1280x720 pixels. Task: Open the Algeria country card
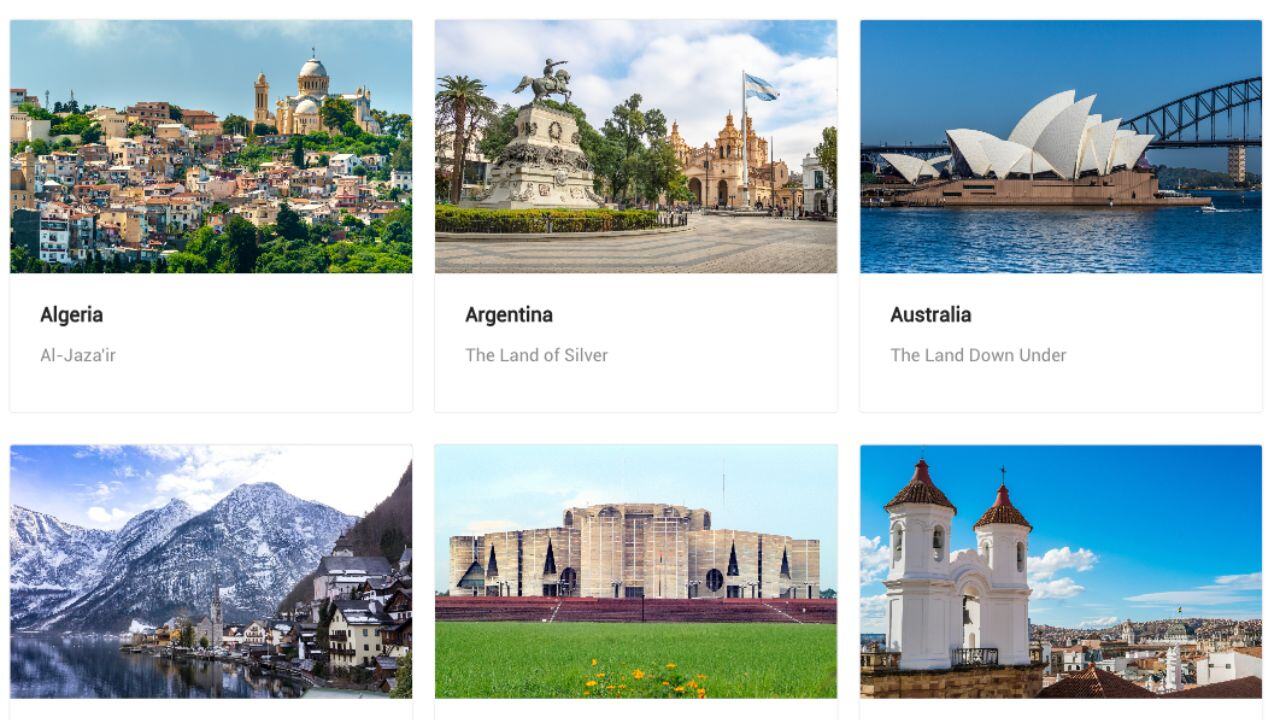[x=210, y=215]
